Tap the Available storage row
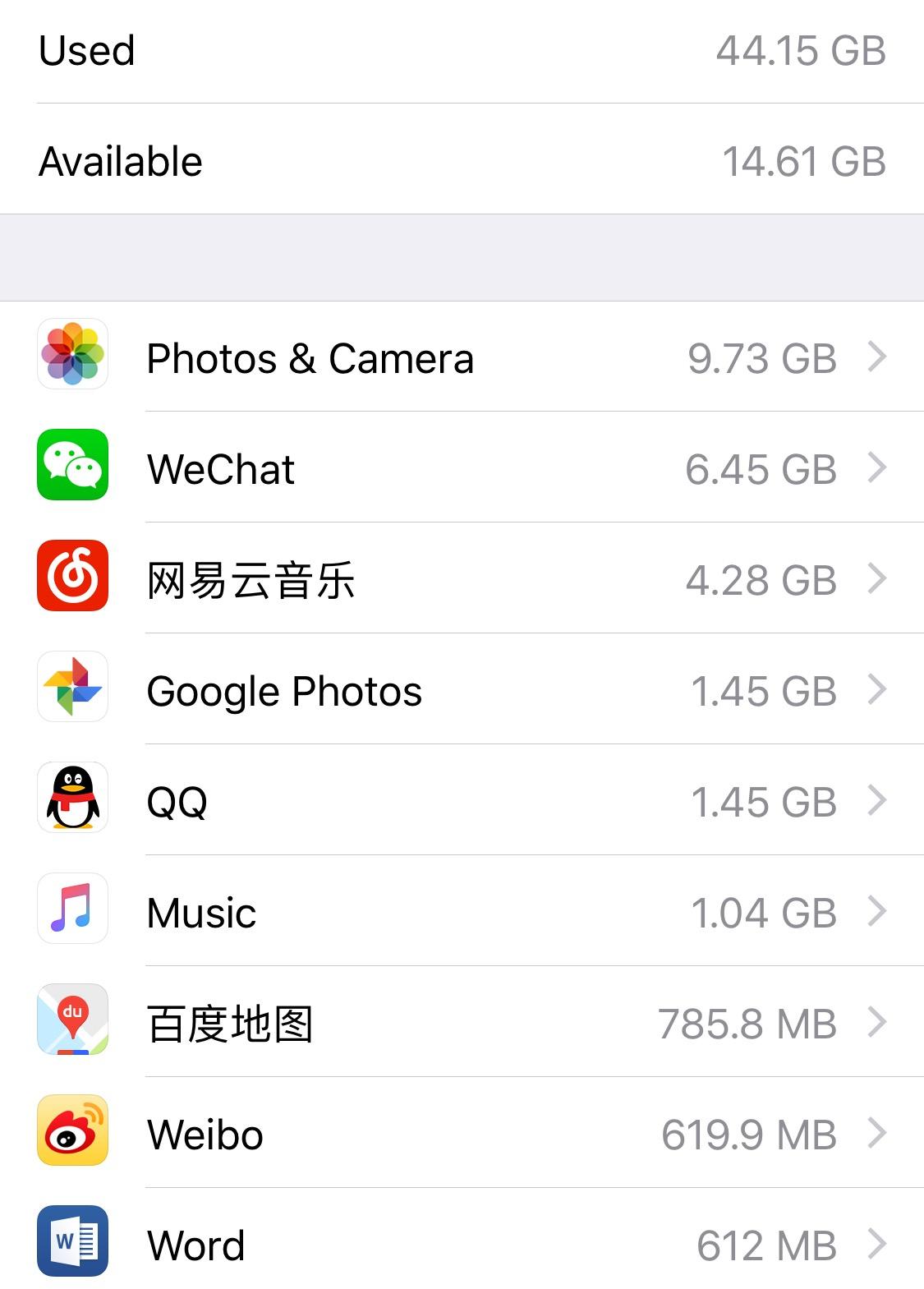Screen dimensions: 924x1289 [x=462, y=159]
